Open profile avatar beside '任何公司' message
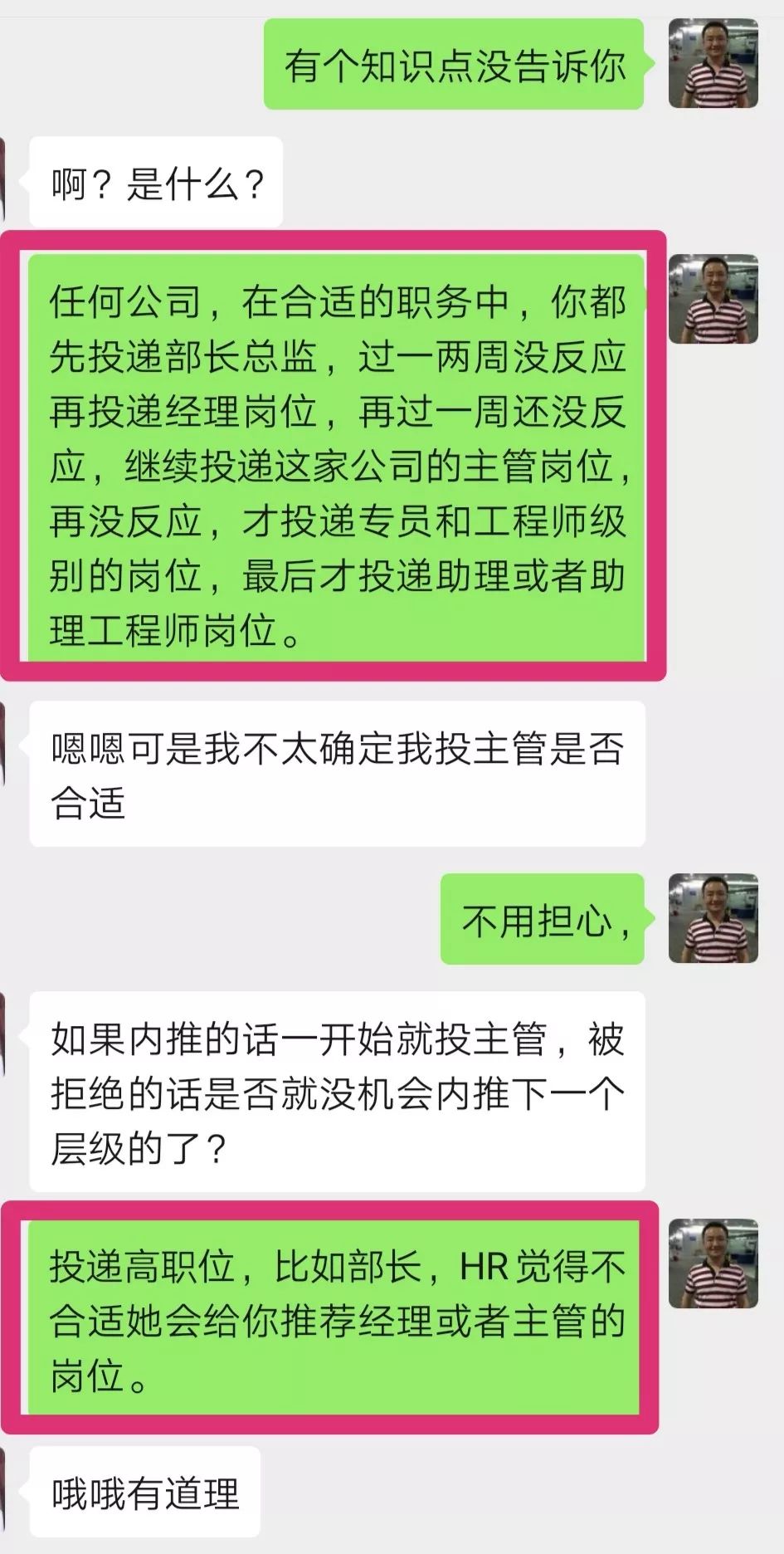The image size is (784, 1554). pos(713,299)
